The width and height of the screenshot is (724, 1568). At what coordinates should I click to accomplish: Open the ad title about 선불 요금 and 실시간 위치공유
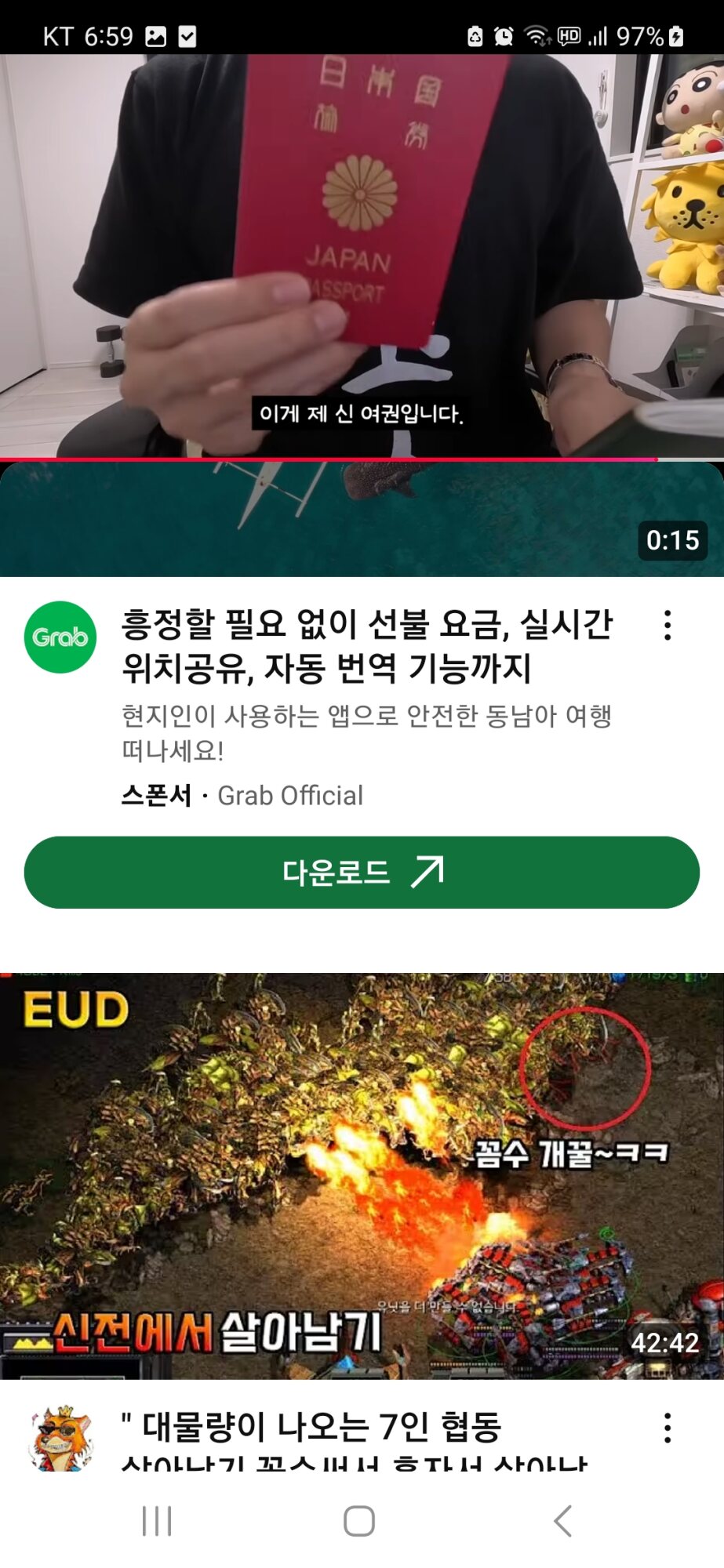click(367, 646)
